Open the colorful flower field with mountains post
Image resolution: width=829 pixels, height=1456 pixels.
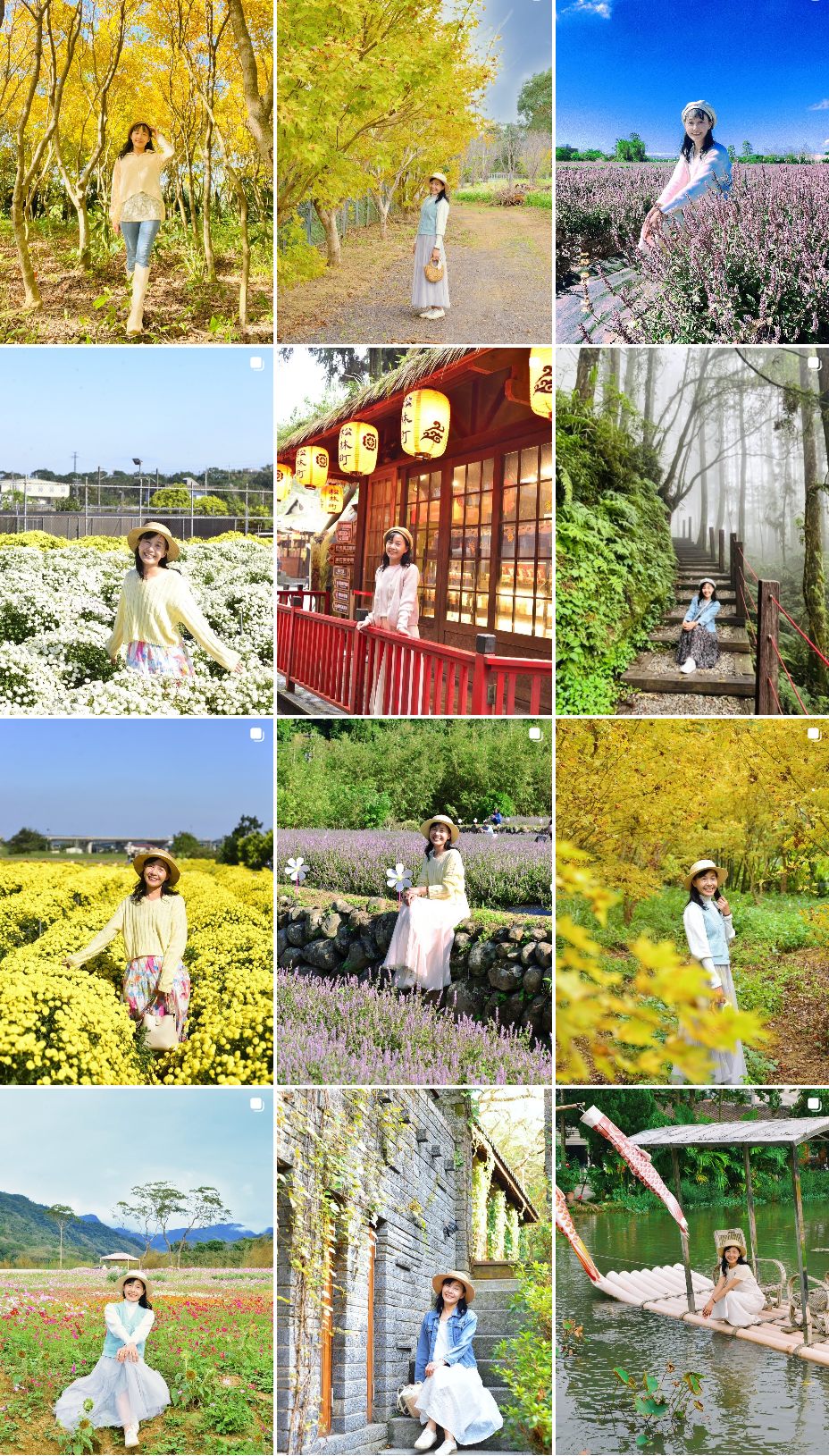tap(137, 1271)
